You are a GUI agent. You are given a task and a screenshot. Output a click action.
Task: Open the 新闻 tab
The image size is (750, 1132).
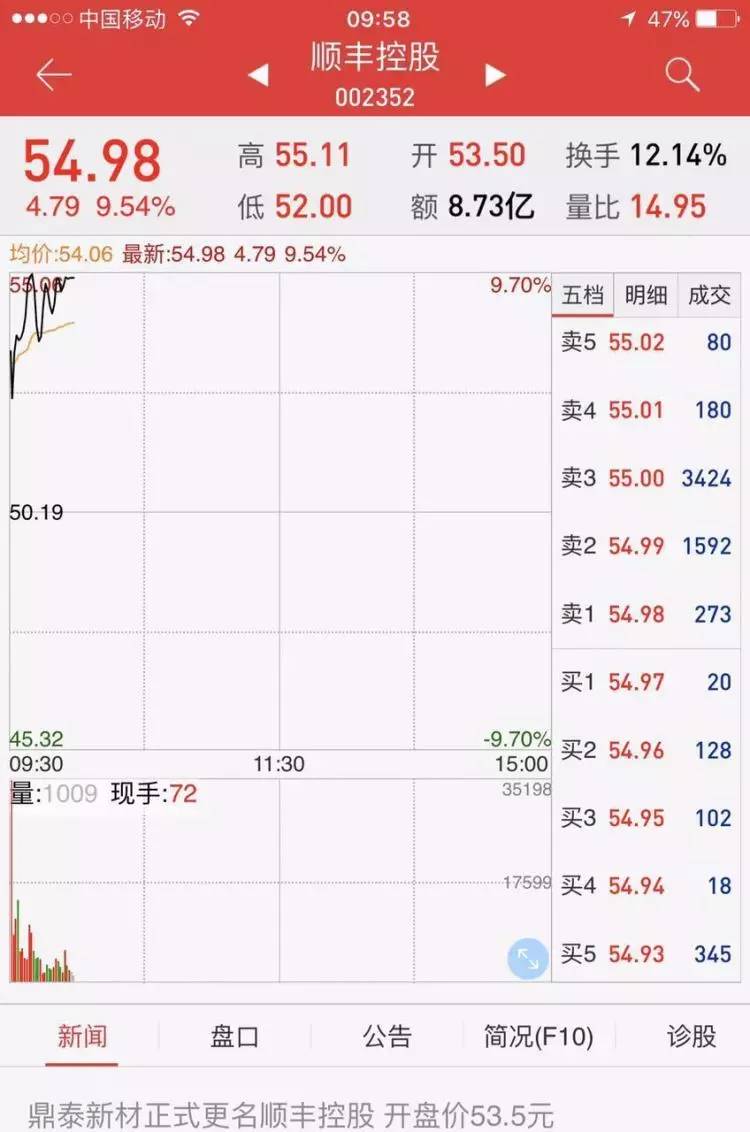[x=82, y=1036]
